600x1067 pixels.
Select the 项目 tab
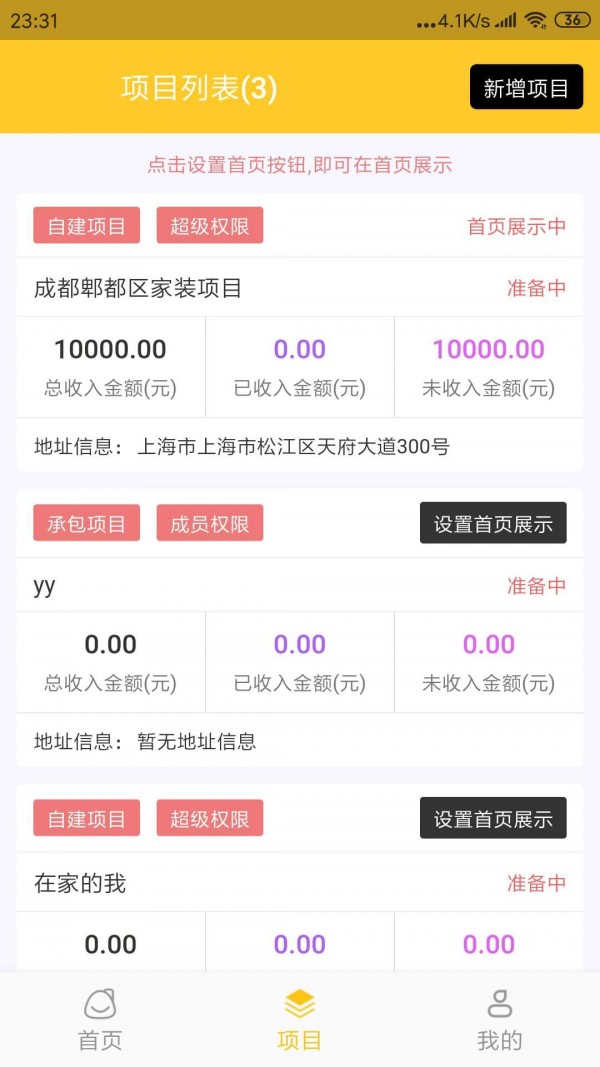(x=299, y=1020)
